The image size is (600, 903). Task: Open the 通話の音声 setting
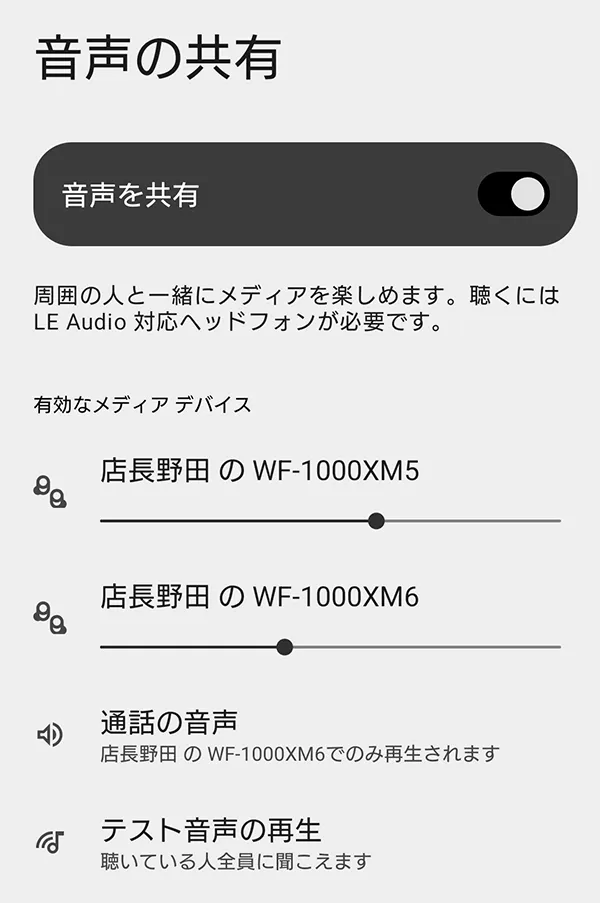pos(300,735)
